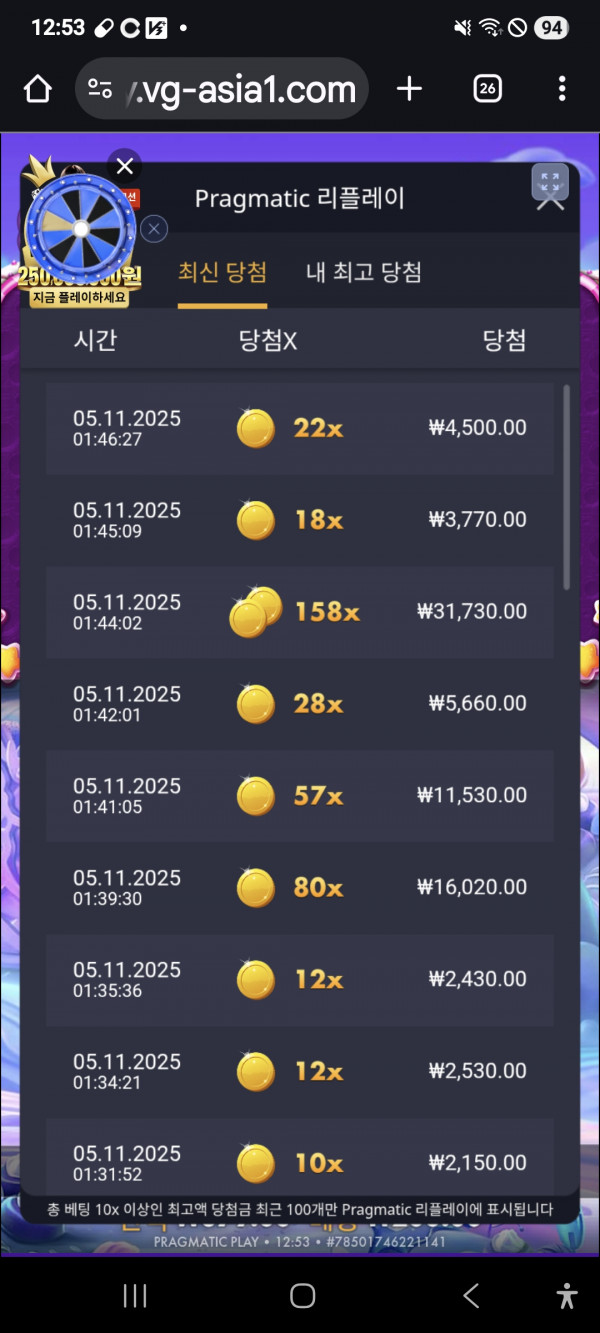600x1333 pixels.
Task: Toggle fullscreen with the expand icon
Action: (x=549, y=183)
